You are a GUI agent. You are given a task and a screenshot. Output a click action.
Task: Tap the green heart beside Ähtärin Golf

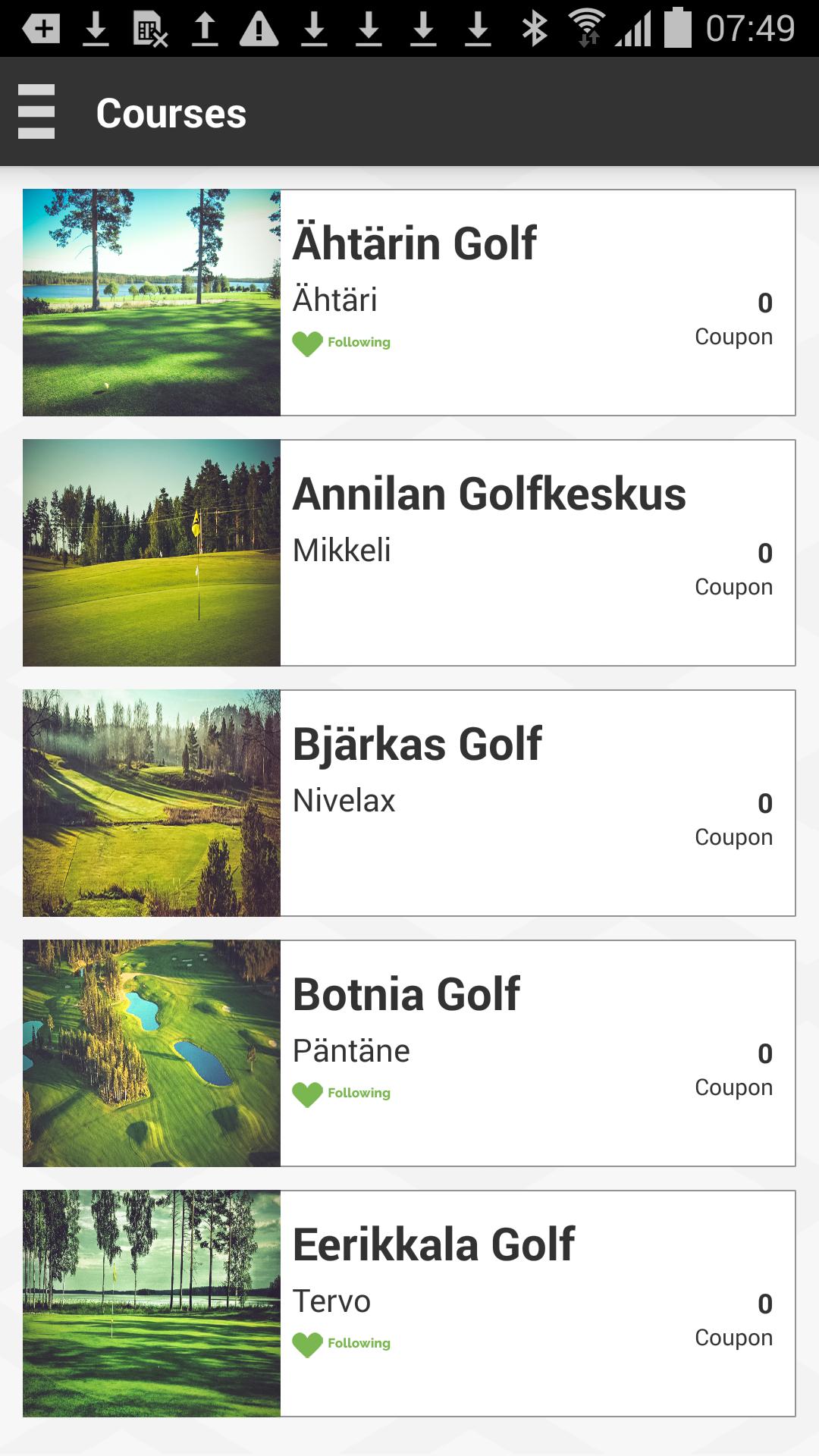tap(306, 342)
